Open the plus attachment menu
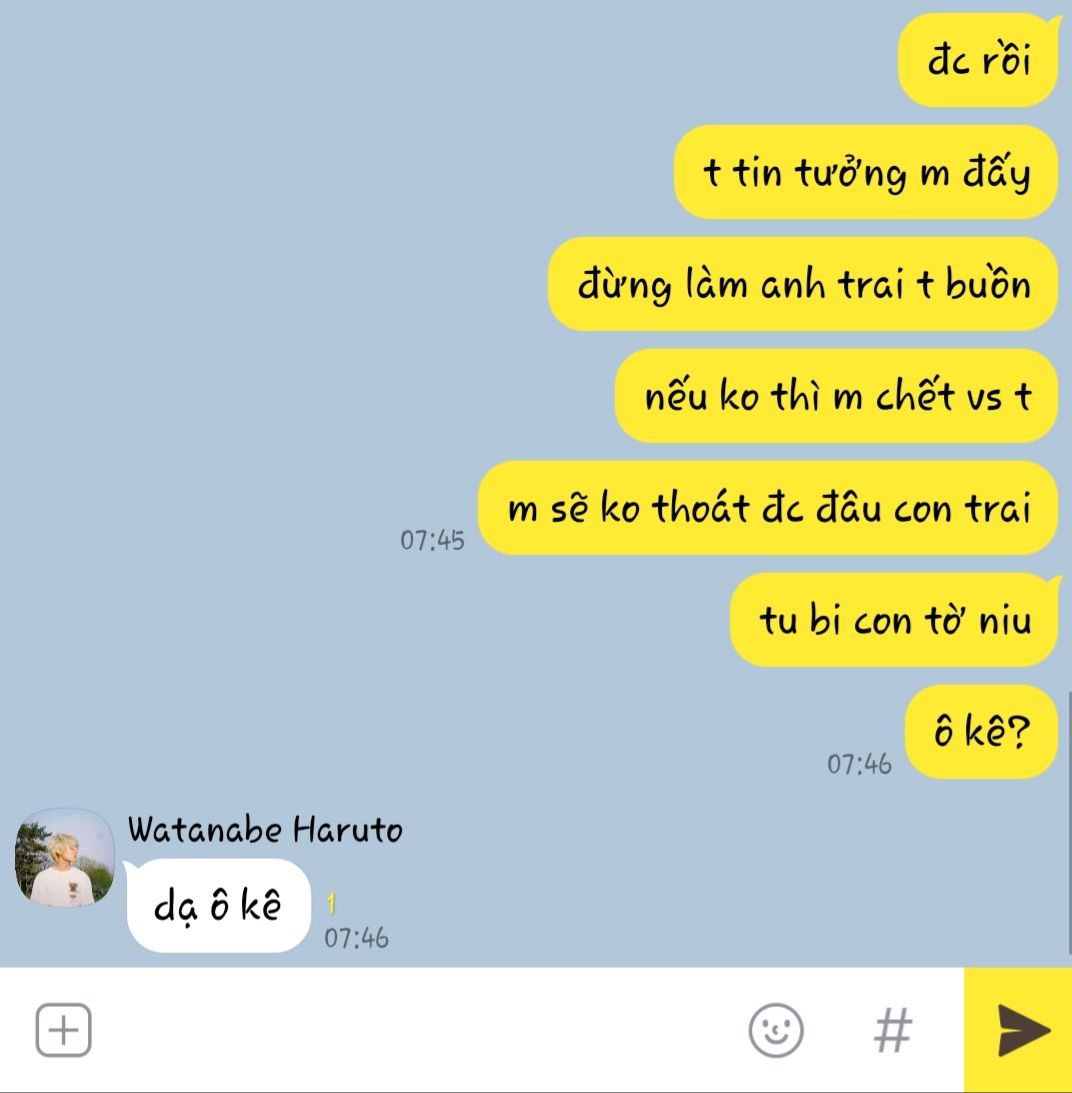The width and height of the screenshot is (1072, 1093). click(x=64, y=1030)
